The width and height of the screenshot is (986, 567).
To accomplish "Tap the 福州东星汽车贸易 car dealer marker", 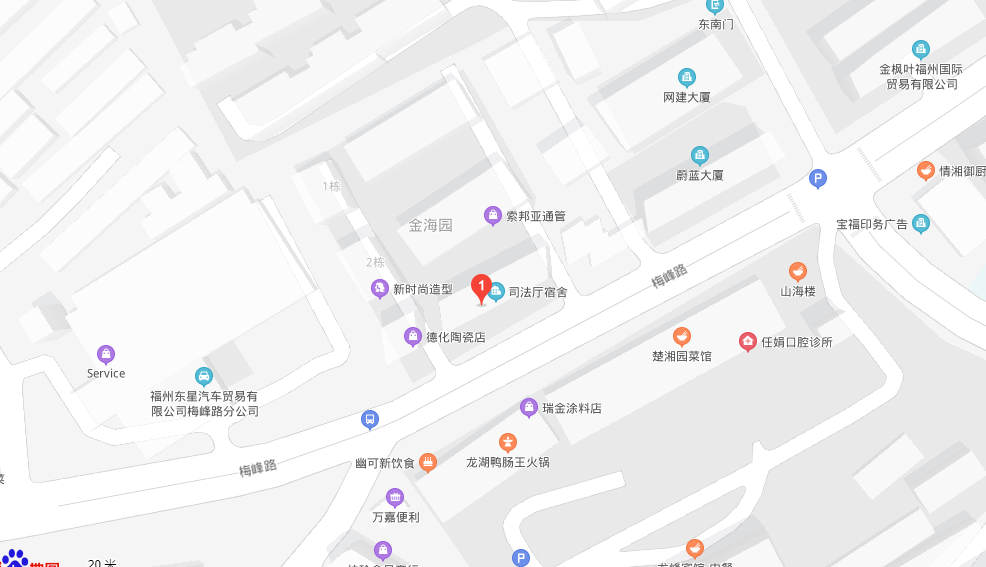I will [x=204, y=376].
